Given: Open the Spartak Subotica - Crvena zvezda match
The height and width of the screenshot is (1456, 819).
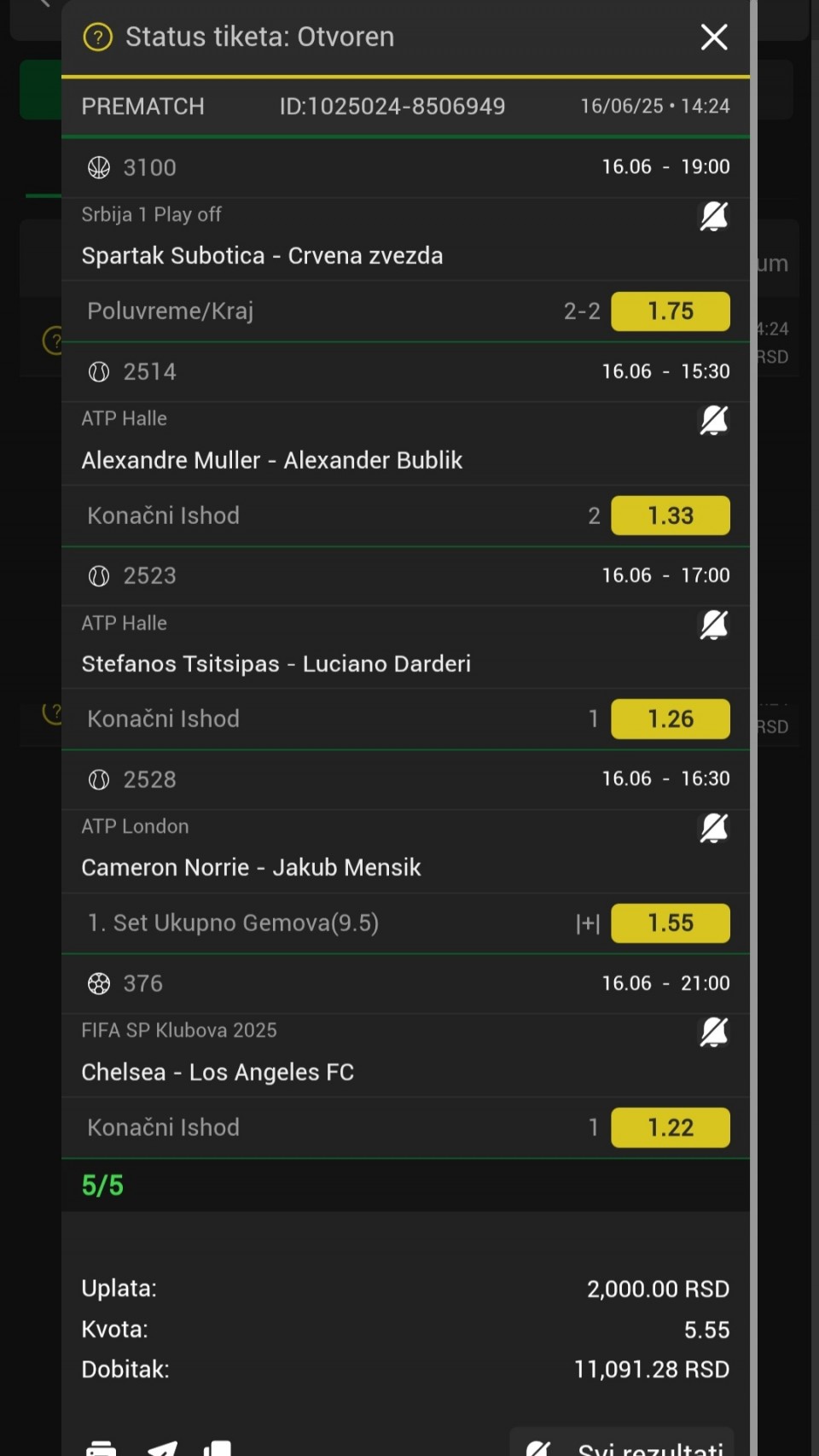Looking at the screenshot, I should 262,256.
